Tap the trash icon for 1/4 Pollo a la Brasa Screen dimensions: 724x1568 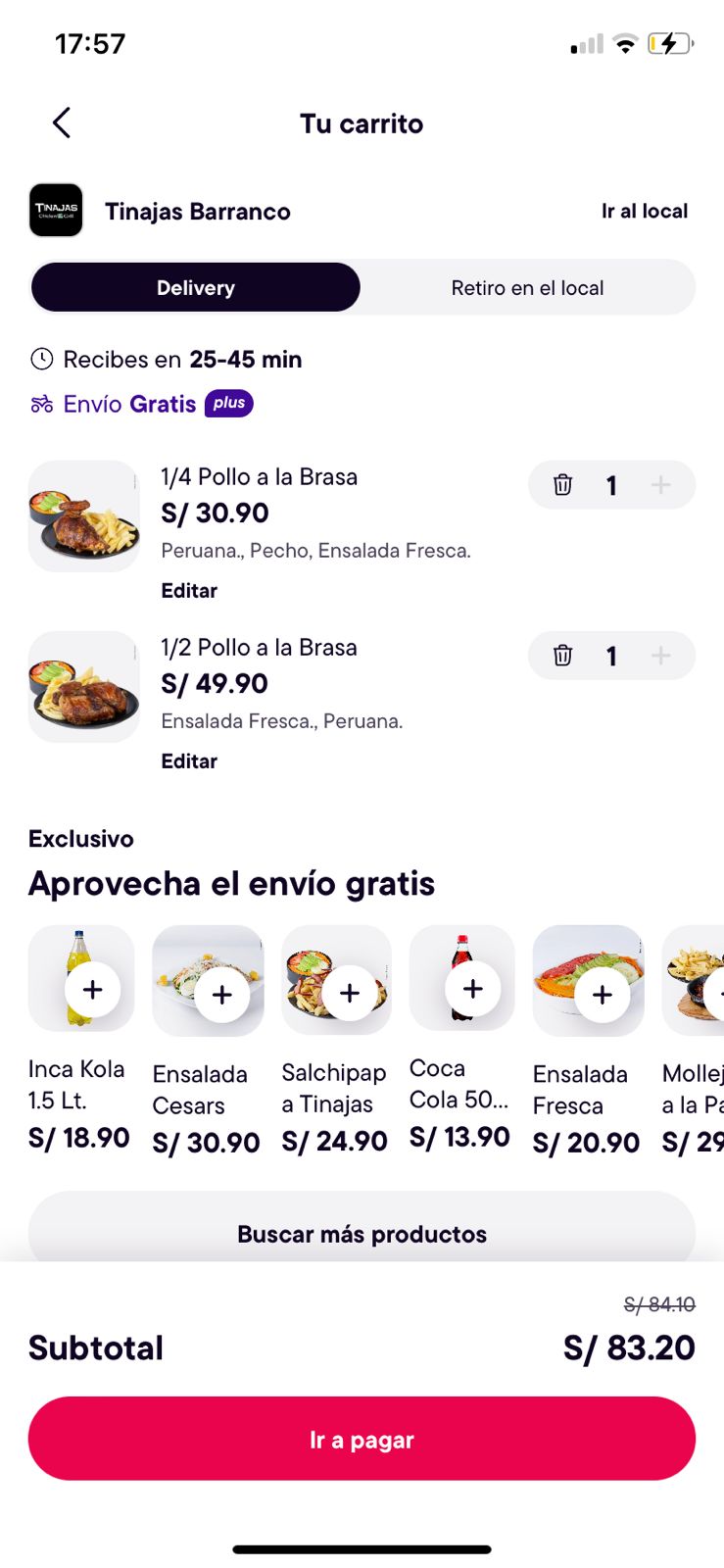[561, 485]
